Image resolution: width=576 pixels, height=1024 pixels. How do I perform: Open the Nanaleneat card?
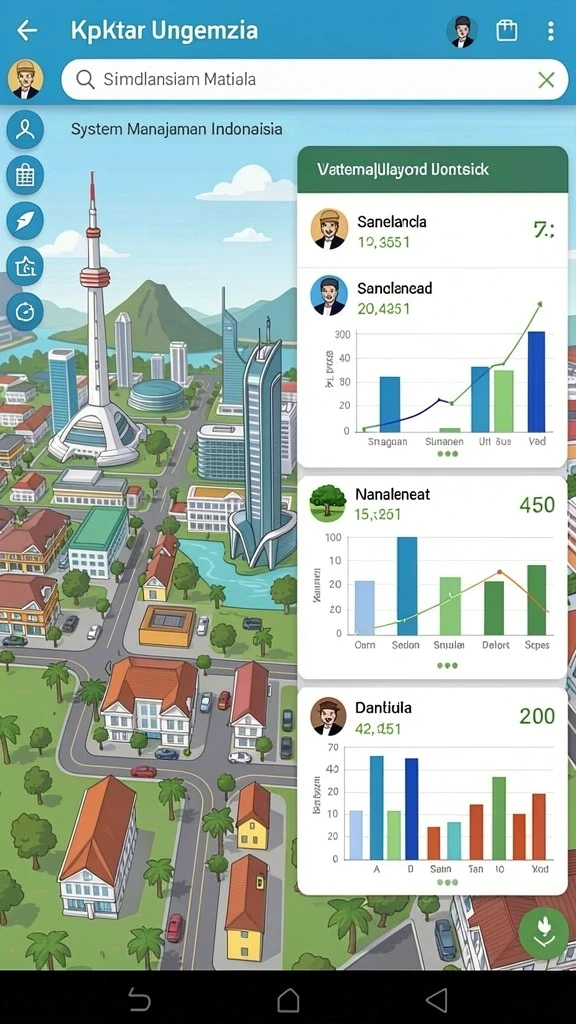432,578
